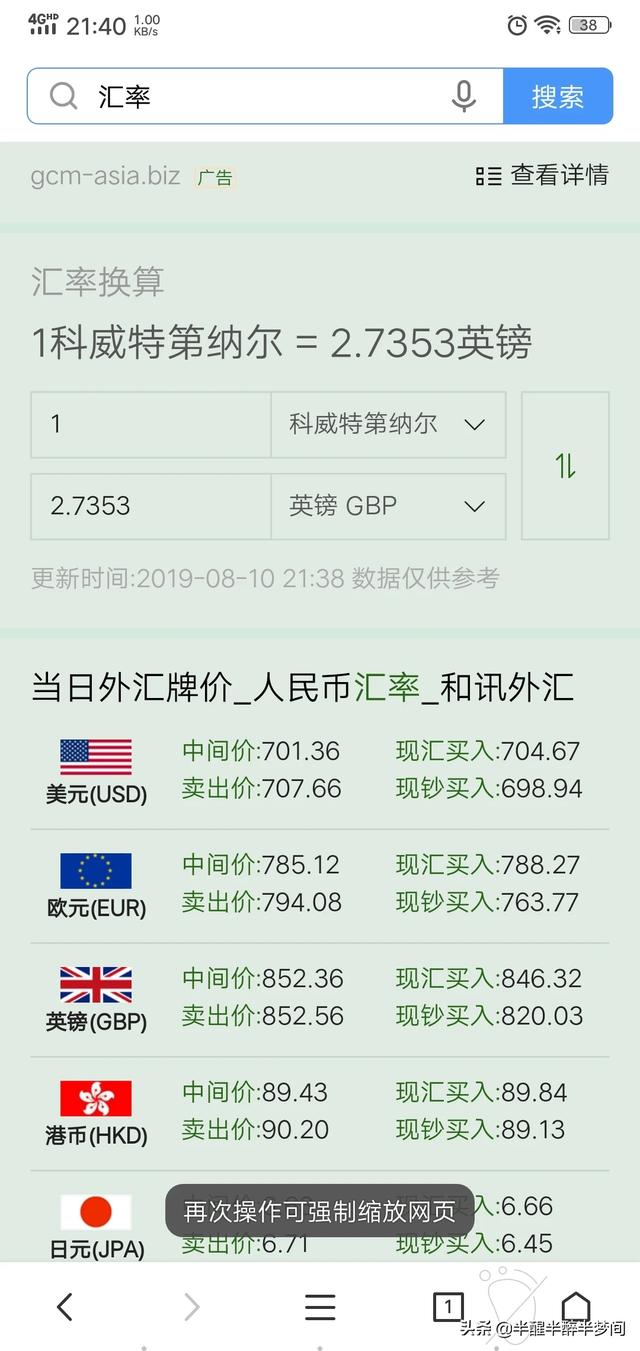Open the tab switcher showing 1

[x=448, y=1306]
